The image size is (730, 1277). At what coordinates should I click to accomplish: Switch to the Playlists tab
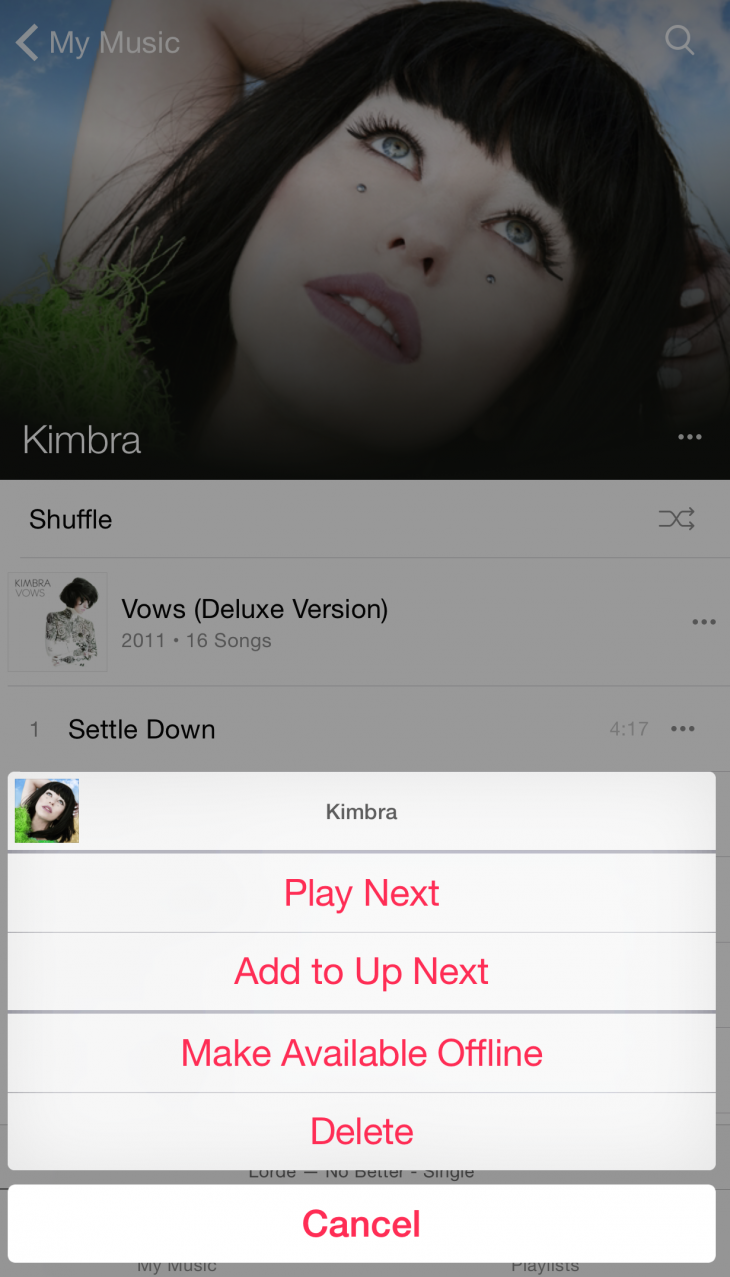click(x=545, y=1264)
